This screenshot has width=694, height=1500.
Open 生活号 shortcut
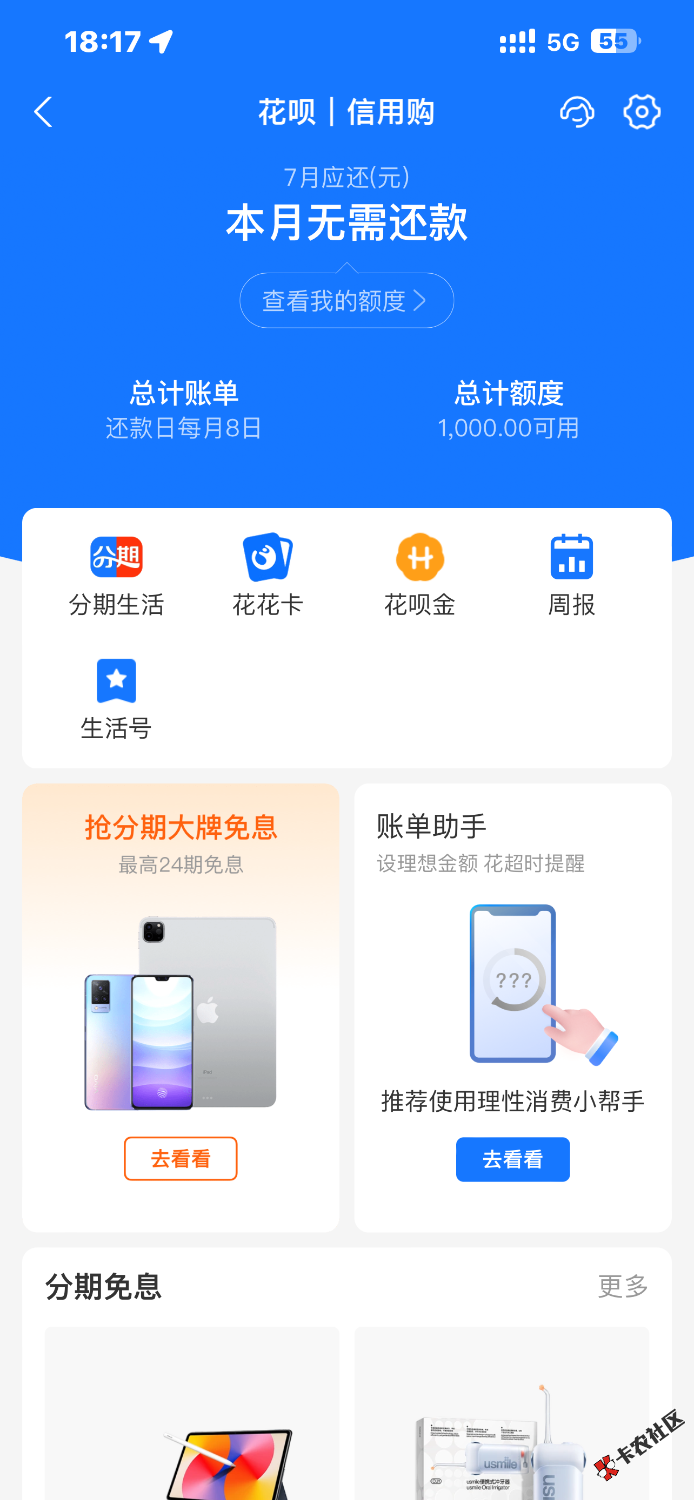[116, 699]
